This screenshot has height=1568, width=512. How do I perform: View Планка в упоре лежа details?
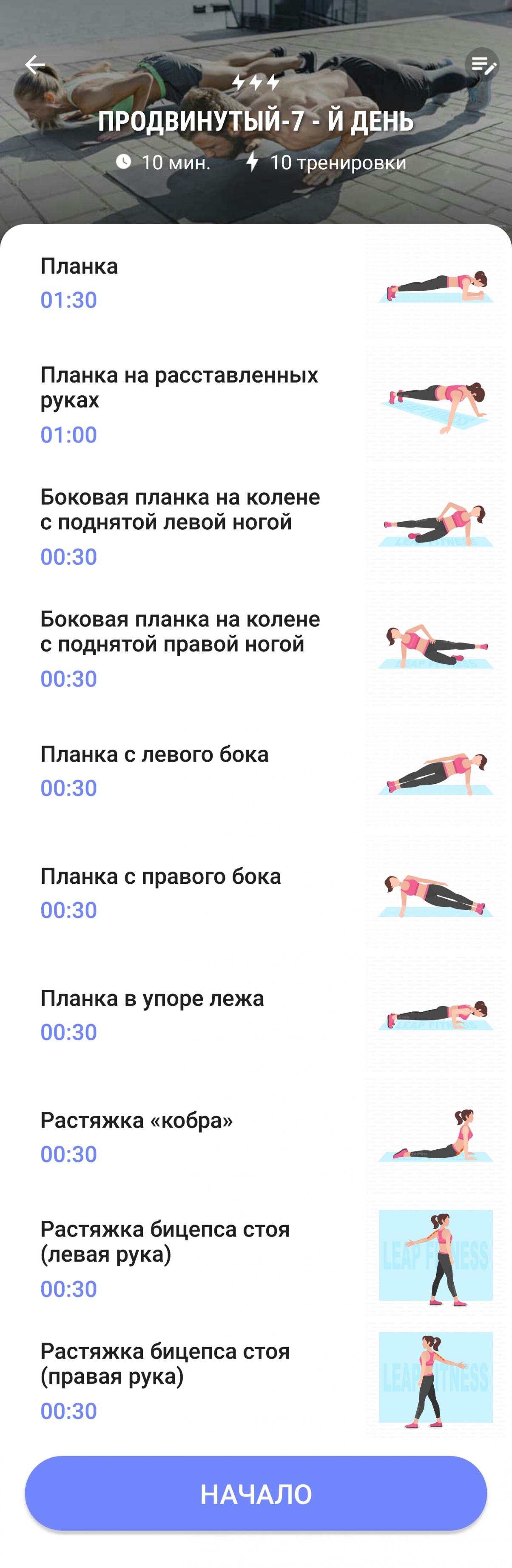[256, 1014]
